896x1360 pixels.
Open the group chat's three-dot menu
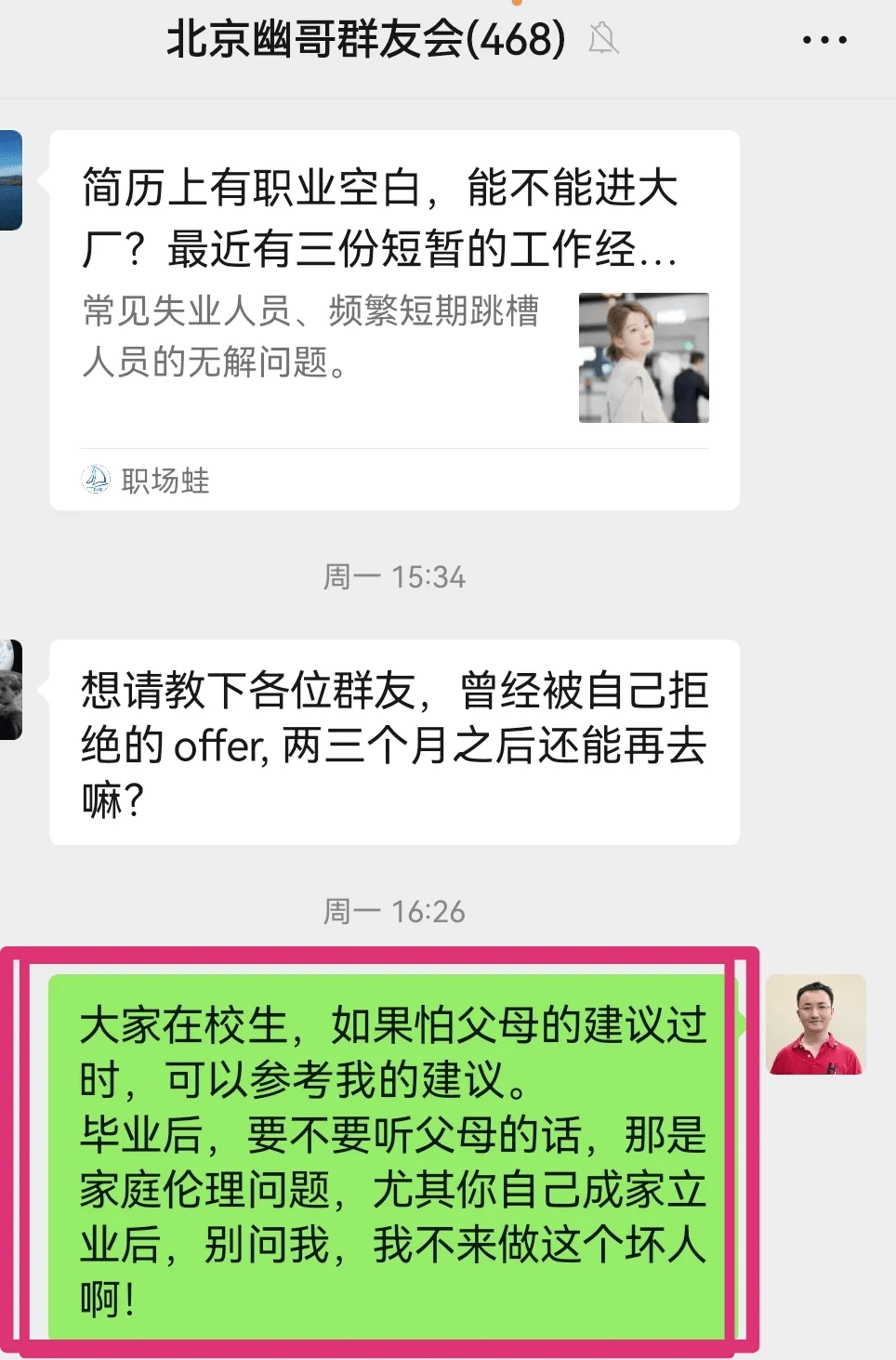(x=824, y=41)
